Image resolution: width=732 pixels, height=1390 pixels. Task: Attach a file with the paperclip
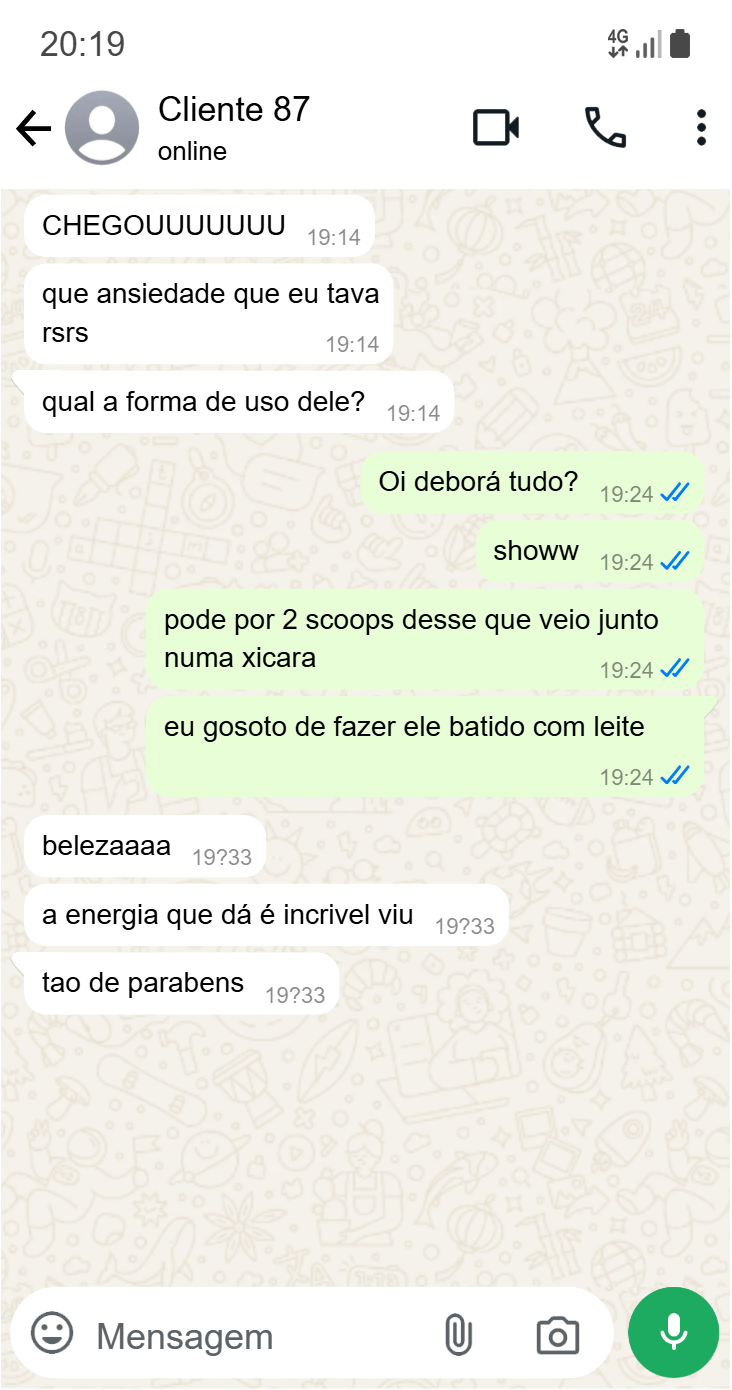(457, 1335)
